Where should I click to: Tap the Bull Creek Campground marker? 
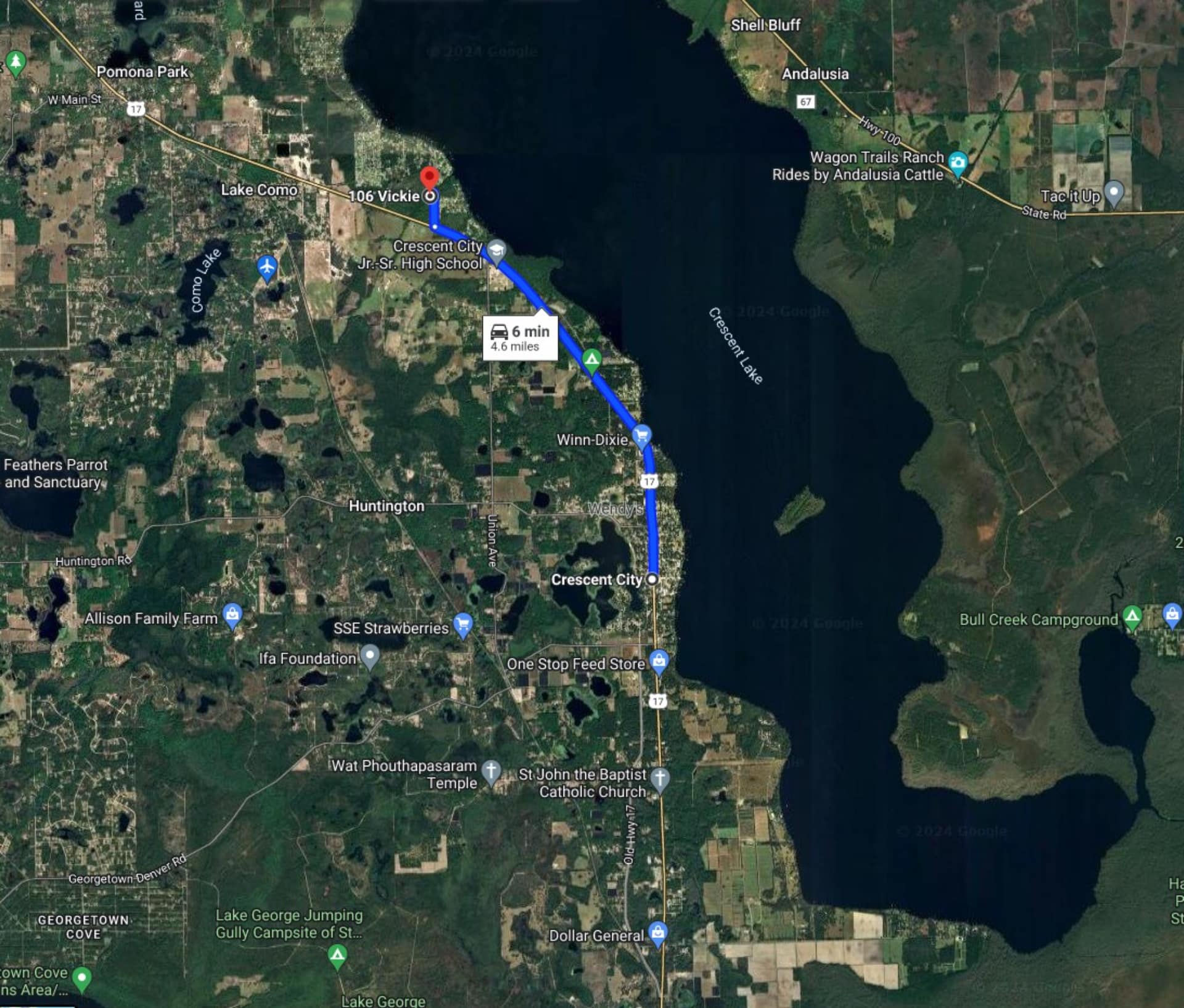coord(1132,616)
